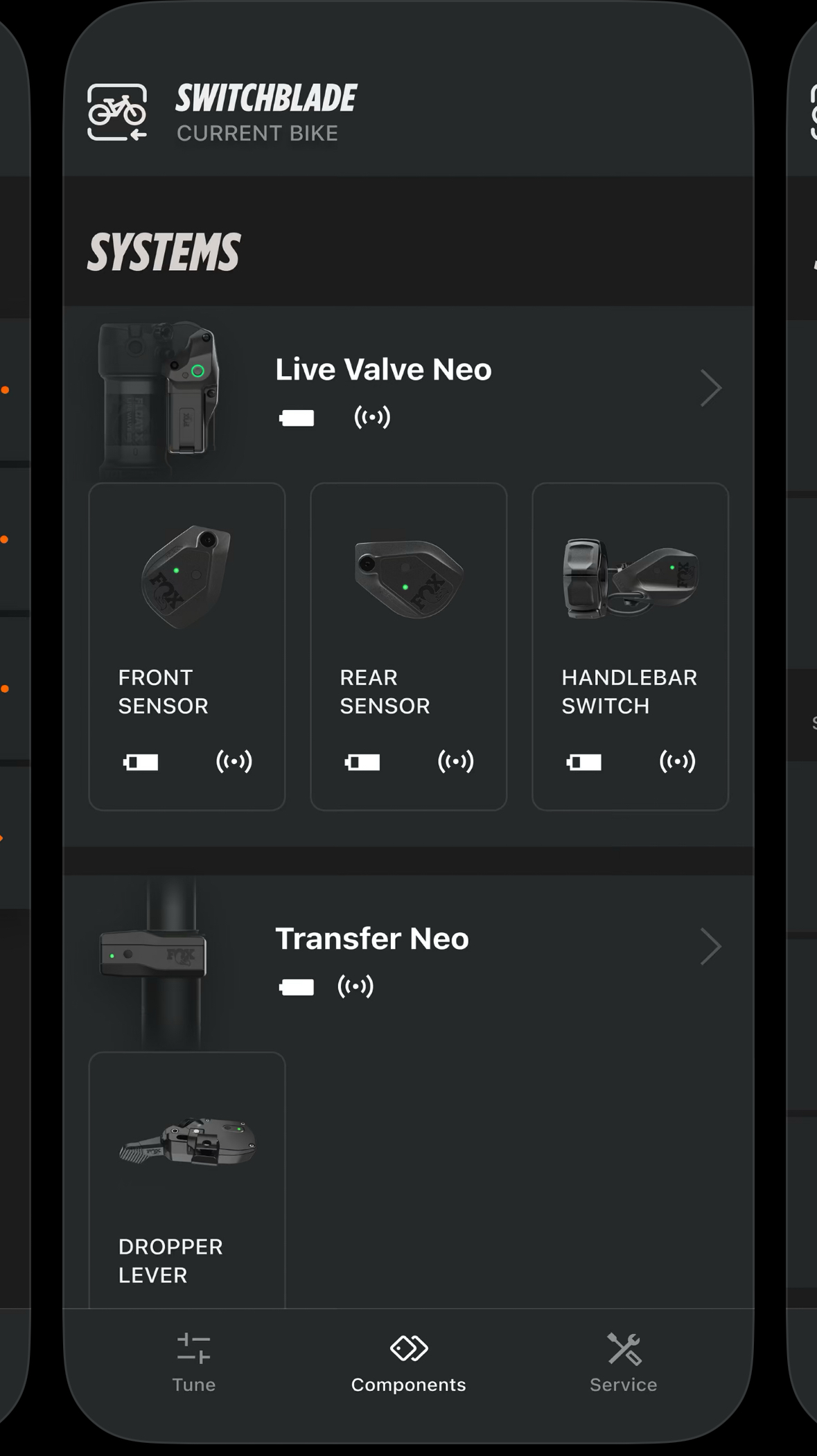Open the Front Sensor card
The height and width of the screenshot is (1456, 817).
coord(187,646)
